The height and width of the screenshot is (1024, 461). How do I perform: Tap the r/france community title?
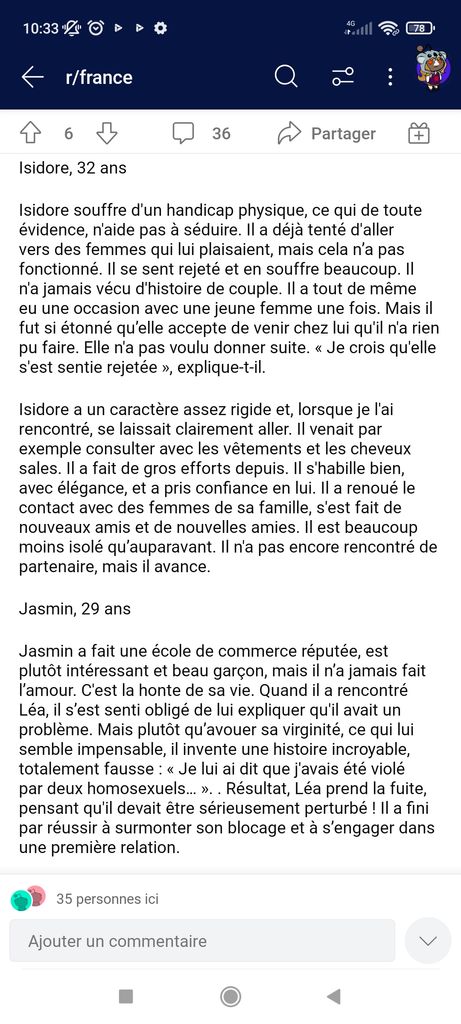[x=99, y=77]
